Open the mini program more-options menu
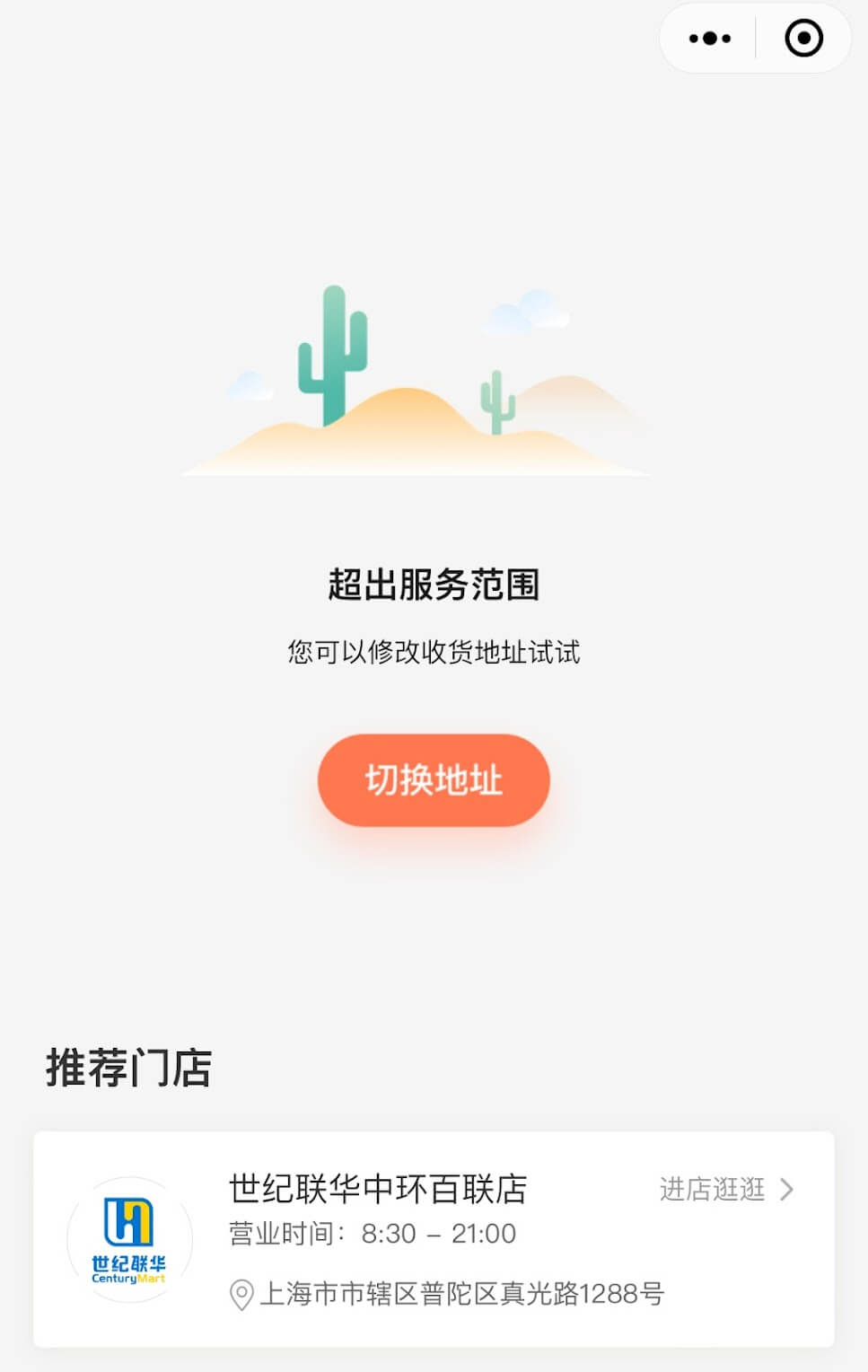 (709, 39)
